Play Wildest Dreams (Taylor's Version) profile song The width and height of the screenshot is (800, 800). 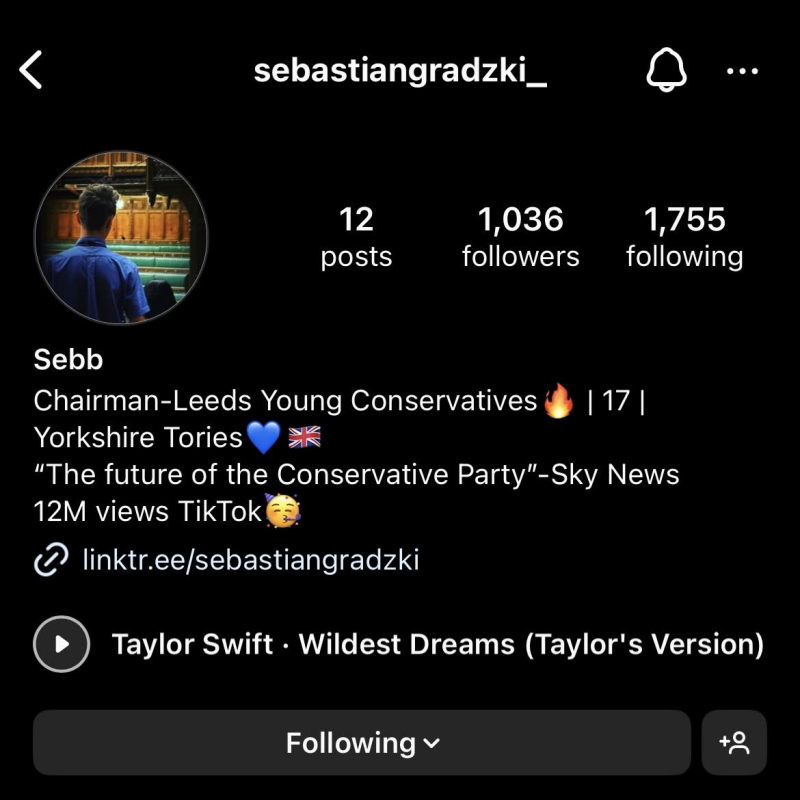61,643
